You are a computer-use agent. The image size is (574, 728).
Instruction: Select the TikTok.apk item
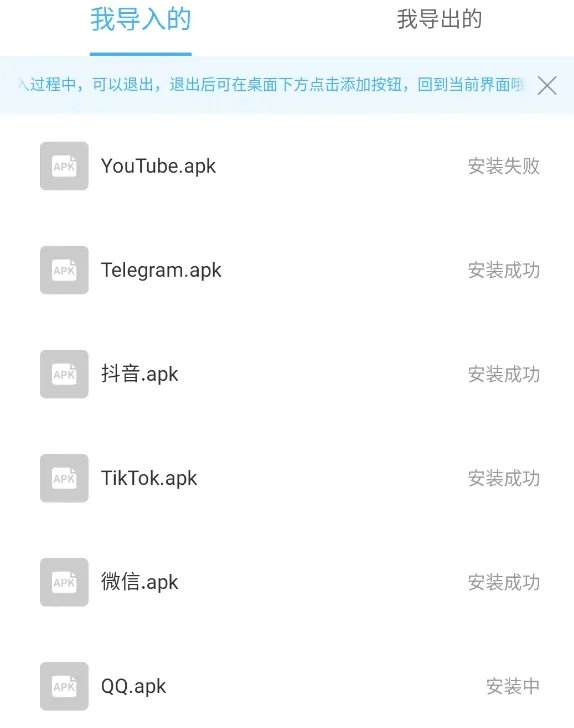[287, 478]
